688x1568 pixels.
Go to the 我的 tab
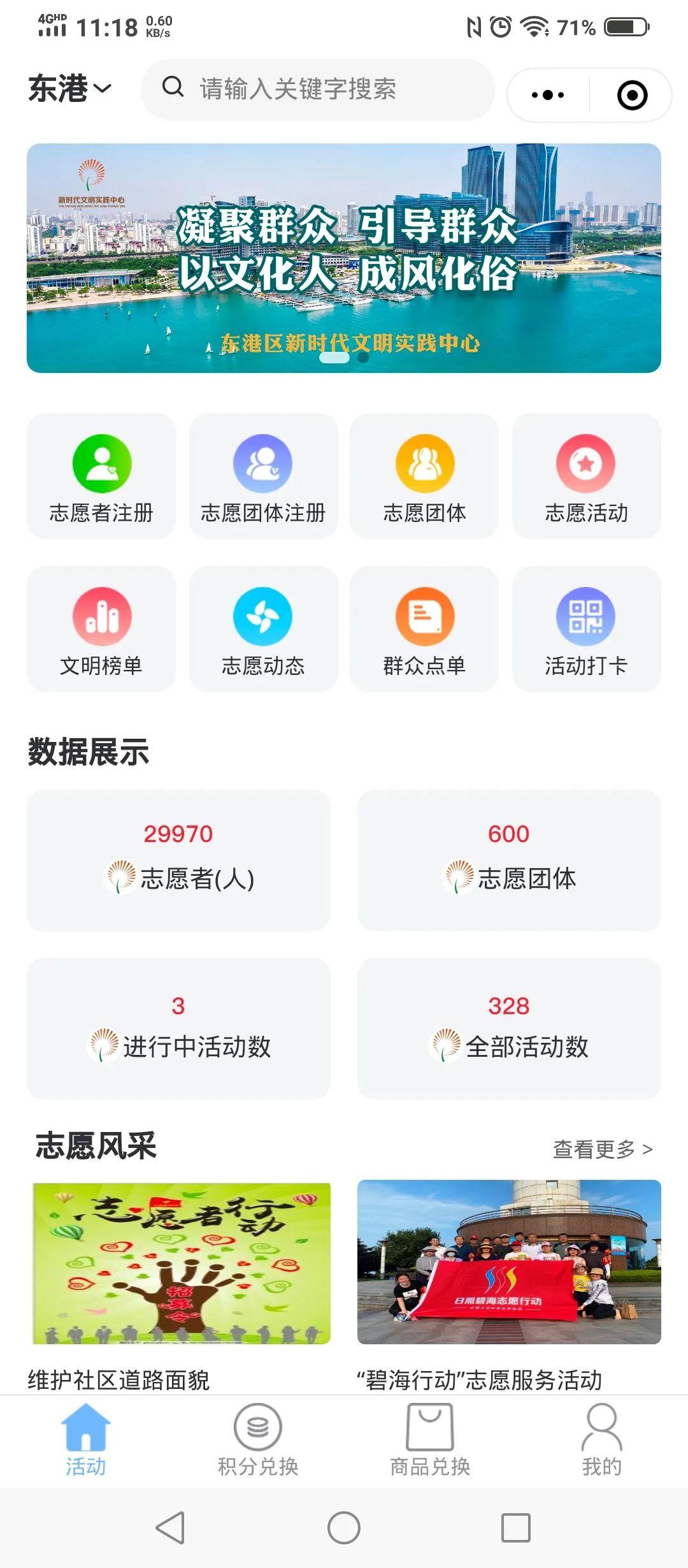(601, 1440)
